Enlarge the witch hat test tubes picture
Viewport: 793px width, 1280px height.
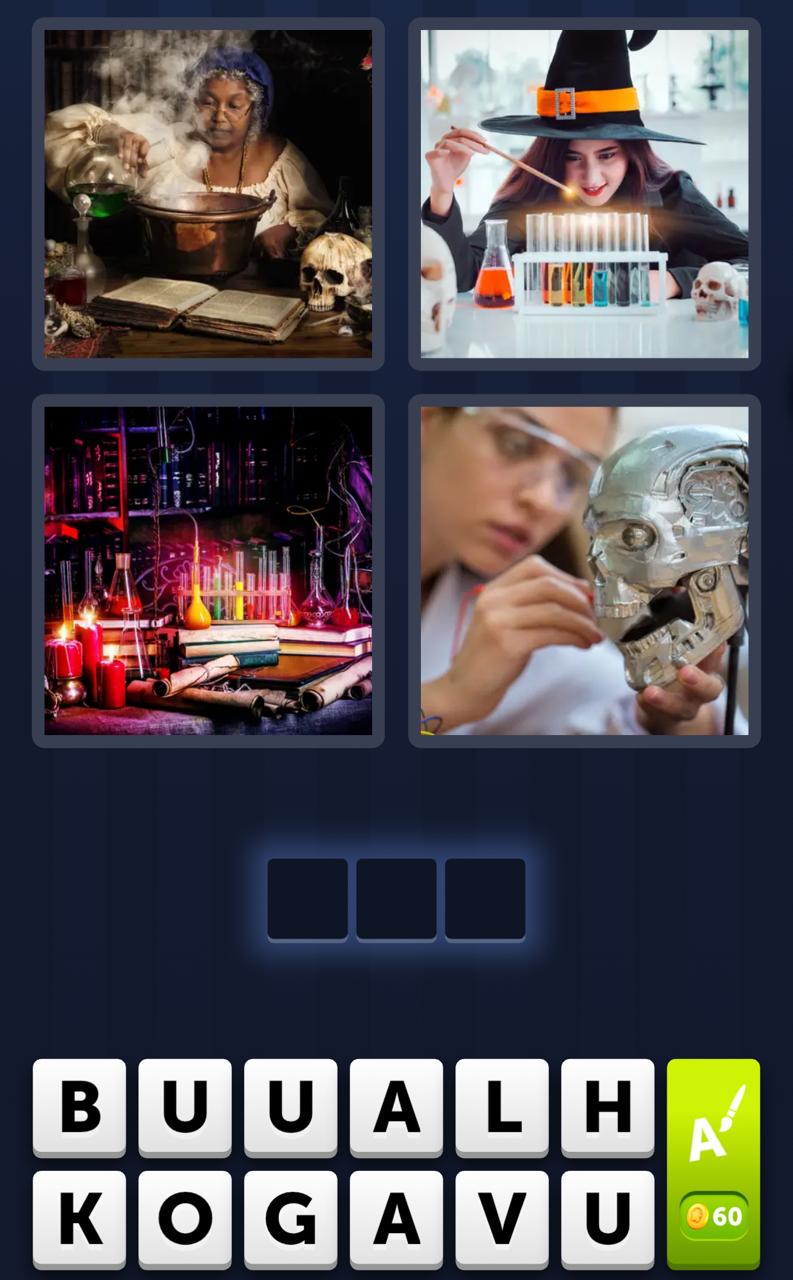584,194
